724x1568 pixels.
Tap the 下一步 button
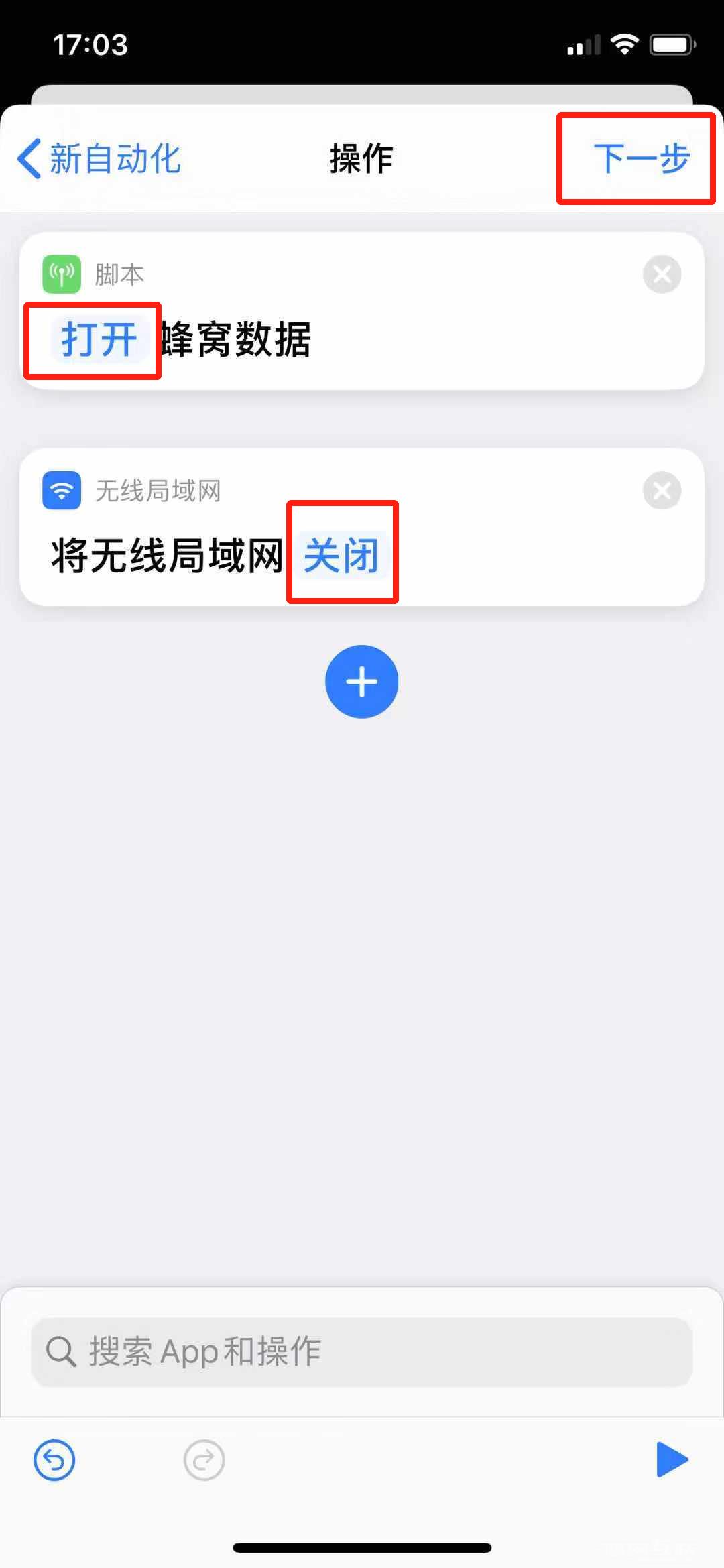[636, 159]
